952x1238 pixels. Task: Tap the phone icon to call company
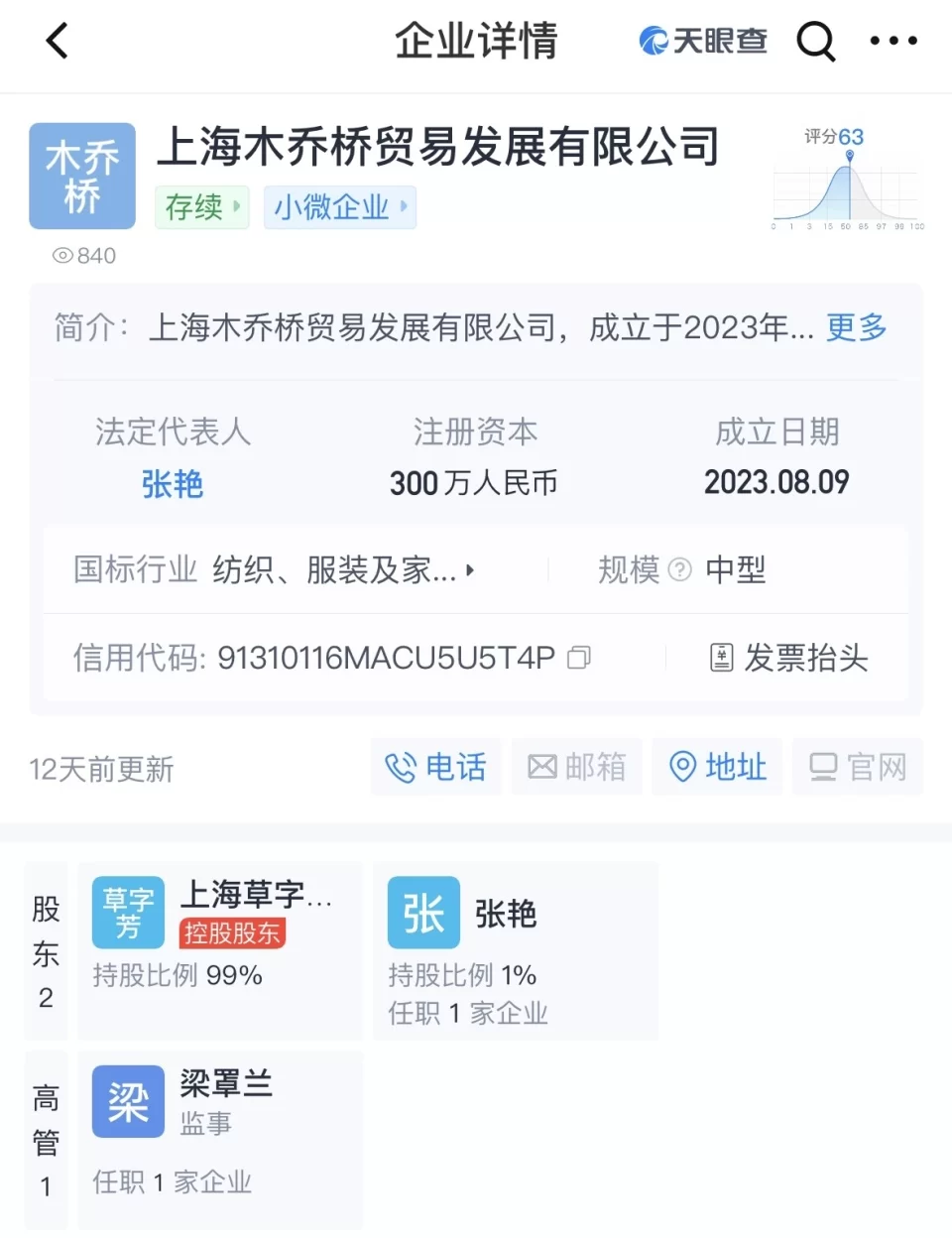point(401,767)
